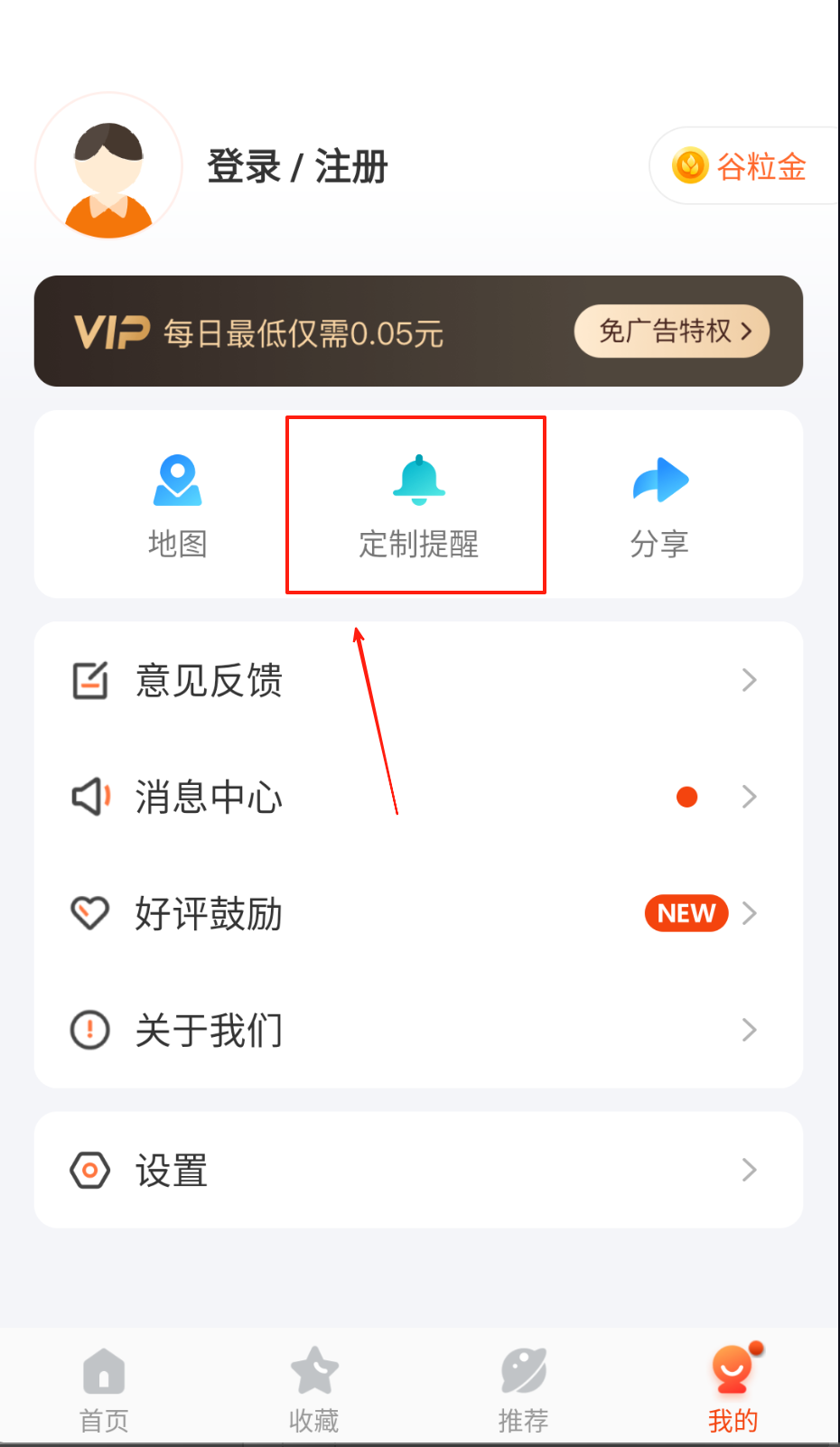Switch to the 收藏 tab

(313, 1391)
